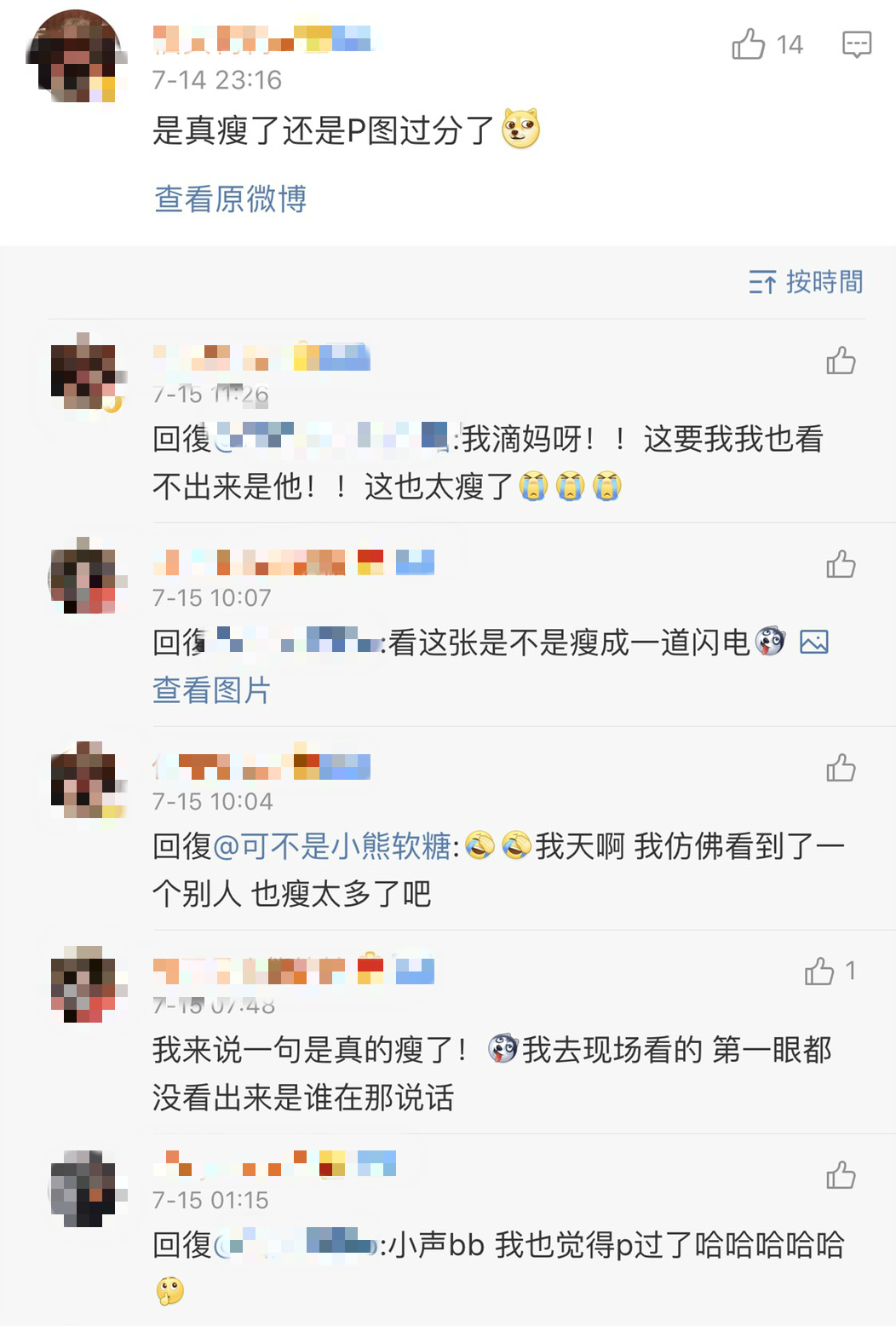Open 查看图片 link

click(x=211, y=690)
